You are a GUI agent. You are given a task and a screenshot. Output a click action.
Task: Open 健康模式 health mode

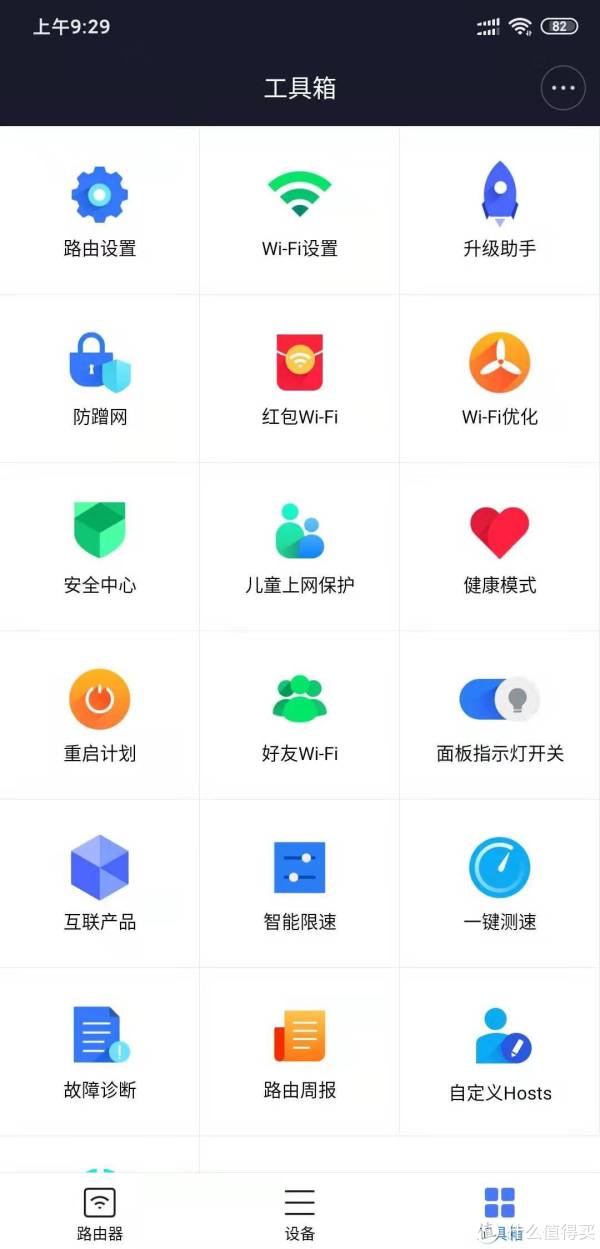tap(499, 546)
